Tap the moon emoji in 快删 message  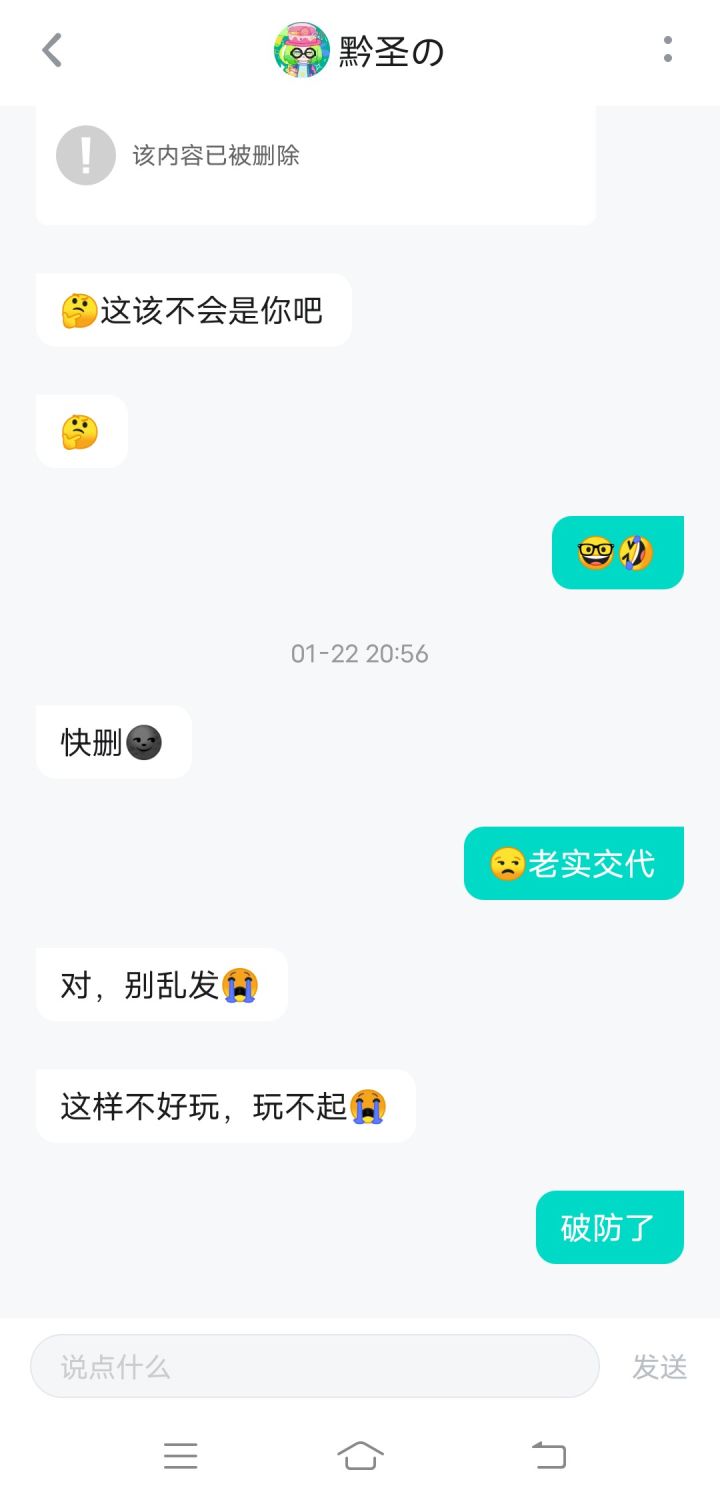[x=143, y=742]
